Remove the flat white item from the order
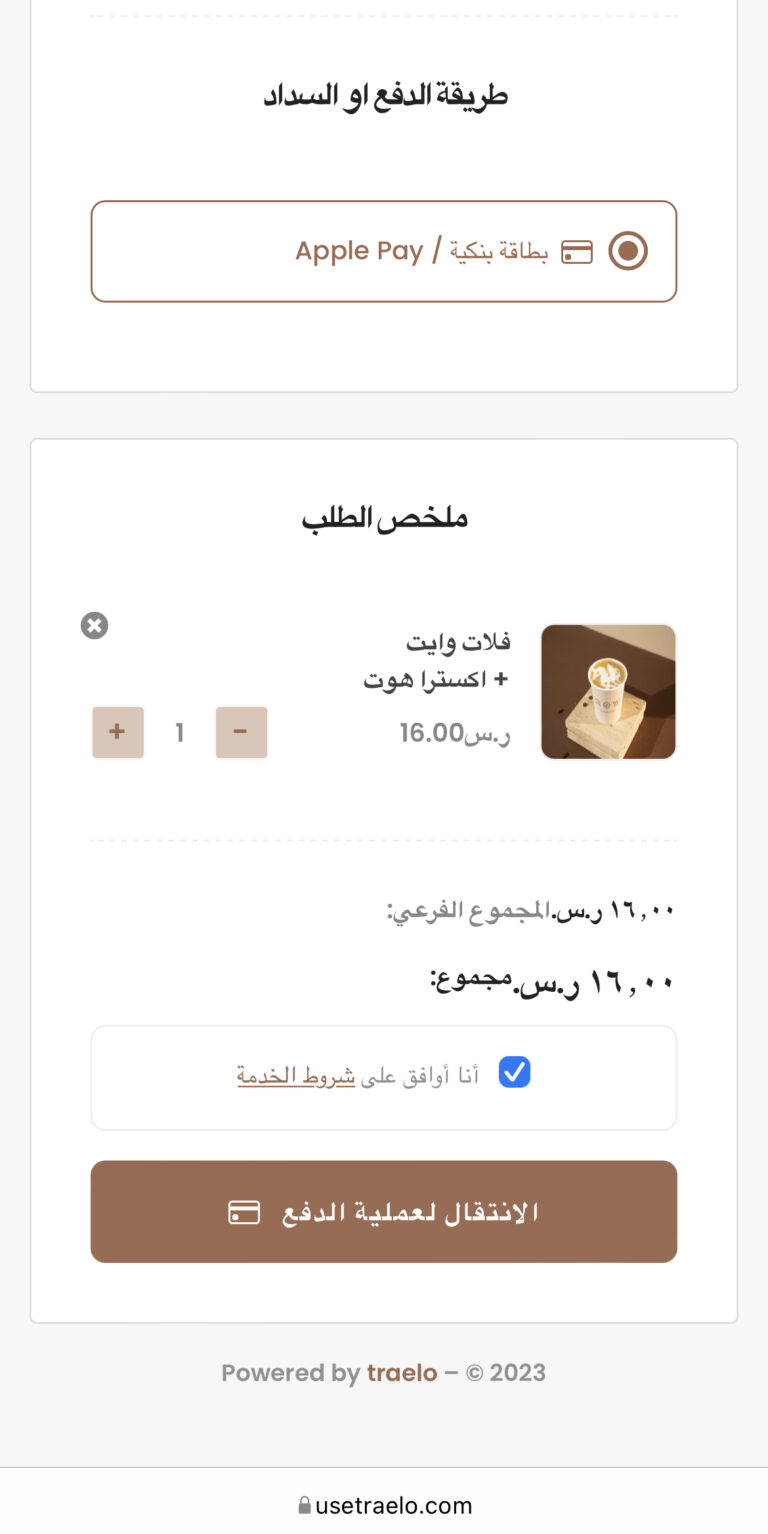This screenshot has height=1534, width=768. 94,626
